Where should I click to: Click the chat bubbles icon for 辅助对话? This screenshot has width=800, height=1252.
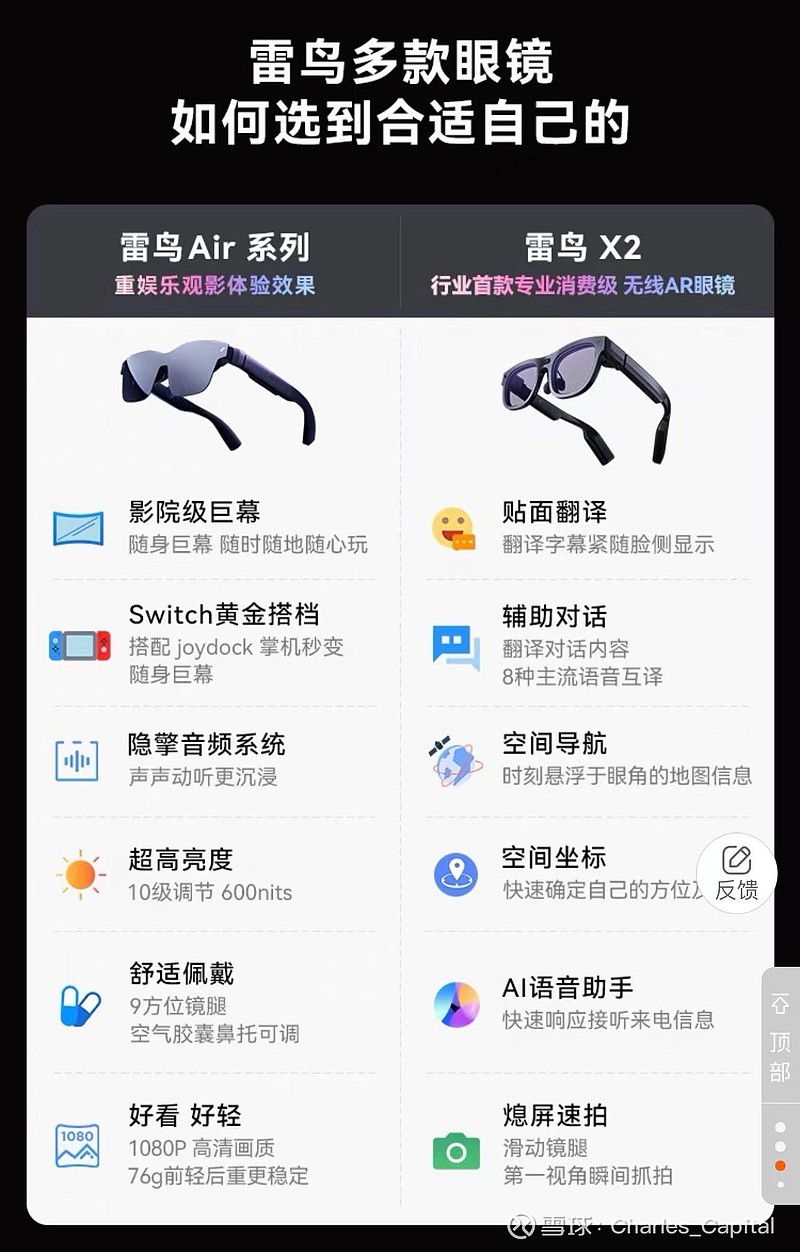pyautogui.click(x=455, y=643)
